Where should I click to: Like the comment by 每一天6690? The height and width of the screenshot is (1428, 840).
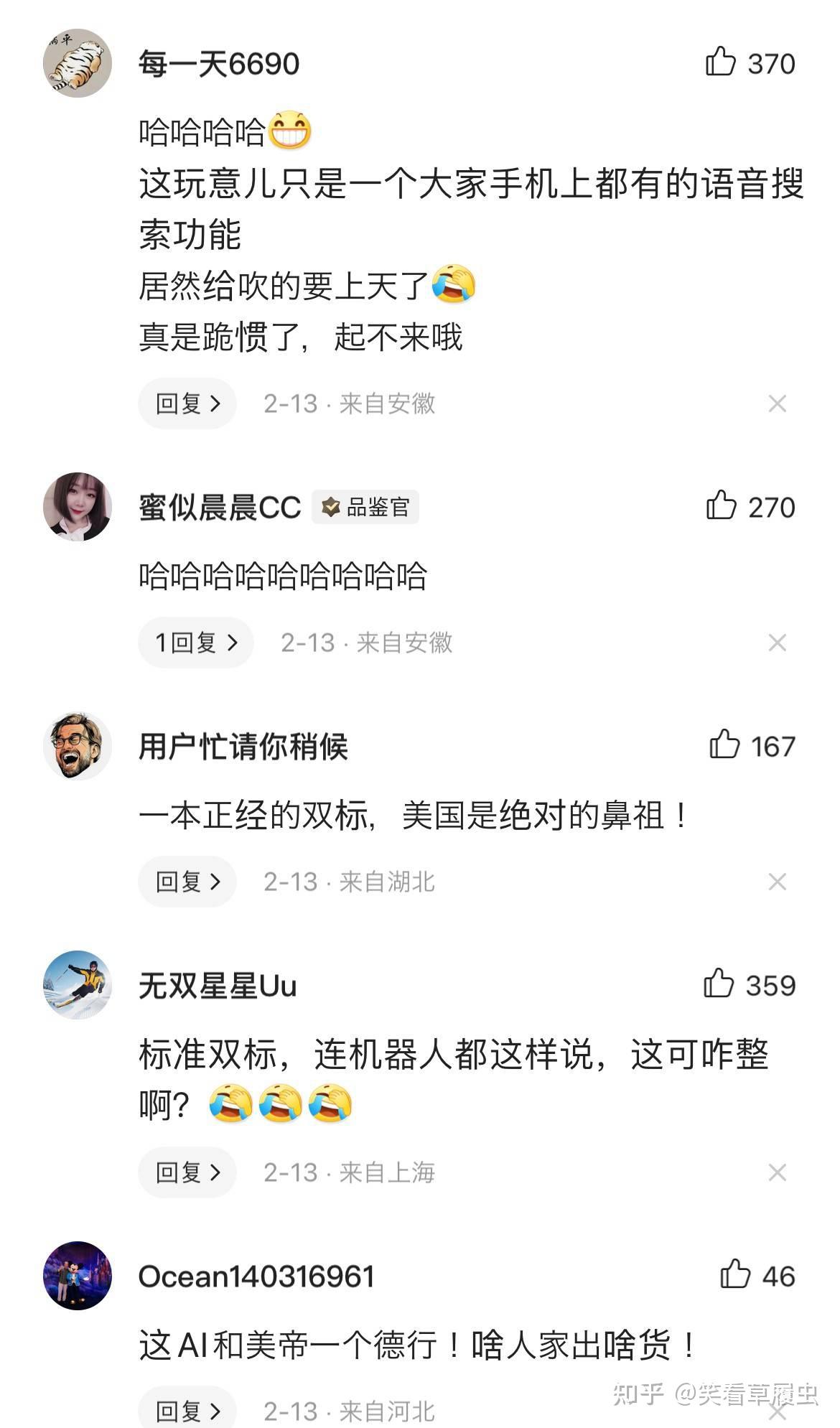[720, 62]
